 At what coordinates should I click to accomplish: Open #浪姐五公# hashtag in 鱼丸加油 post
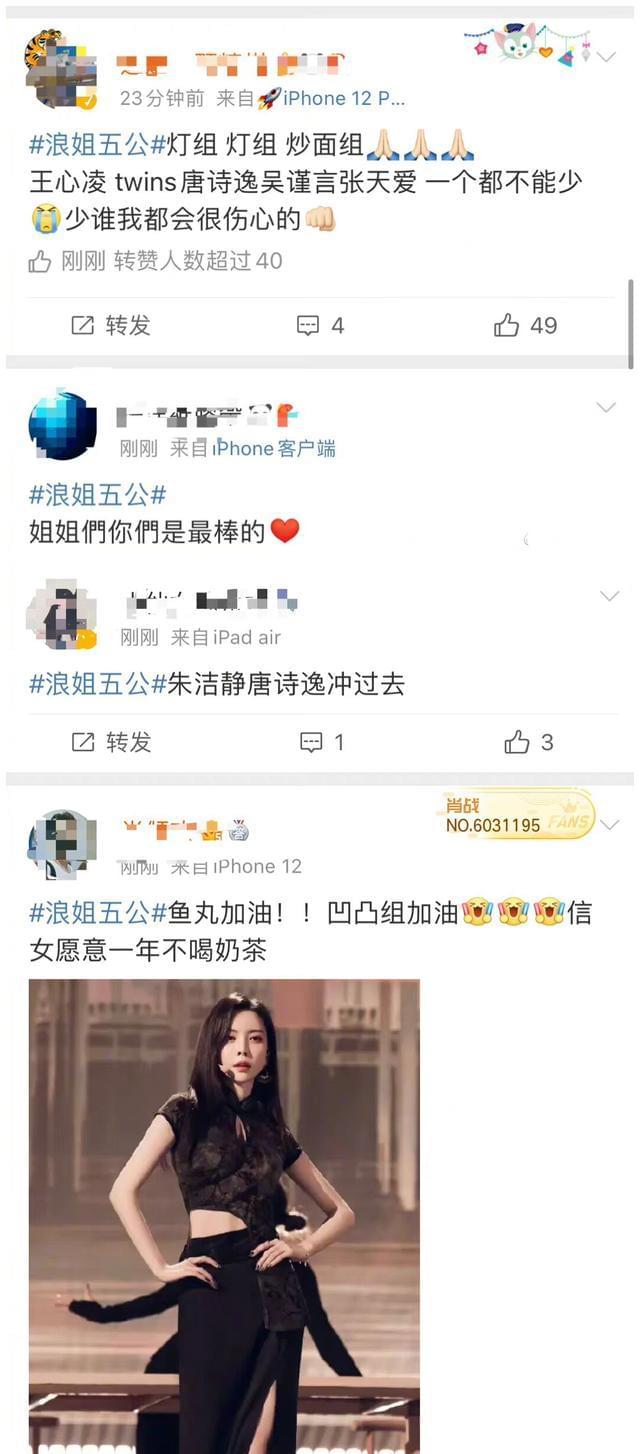pos(96,912)
